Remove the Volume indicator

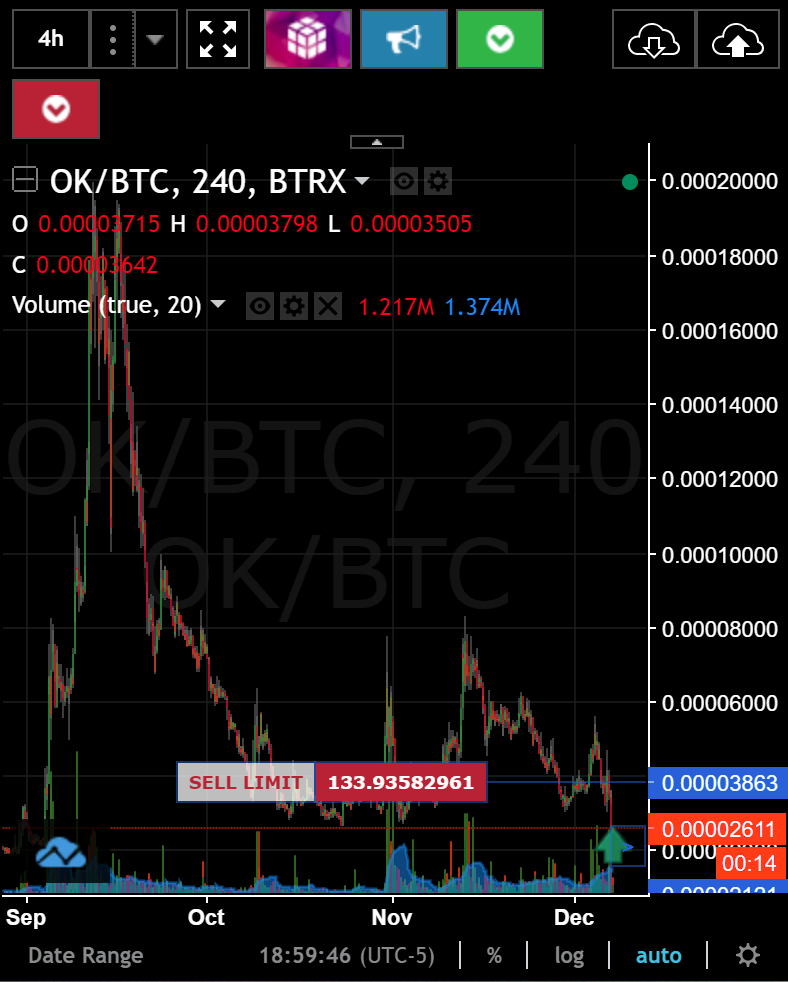[x=328, y=306]
